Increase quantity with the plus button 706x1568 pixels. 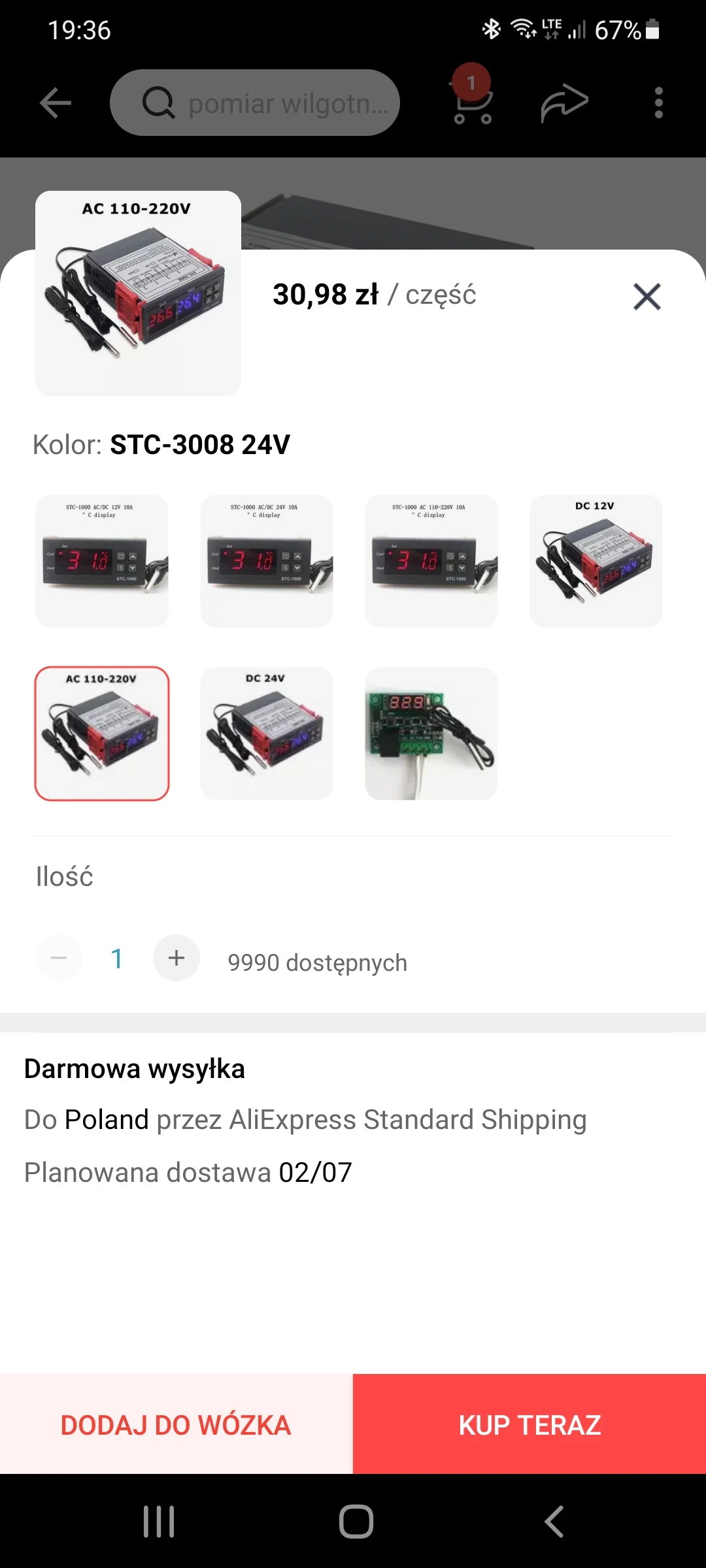tap(176, 958)
